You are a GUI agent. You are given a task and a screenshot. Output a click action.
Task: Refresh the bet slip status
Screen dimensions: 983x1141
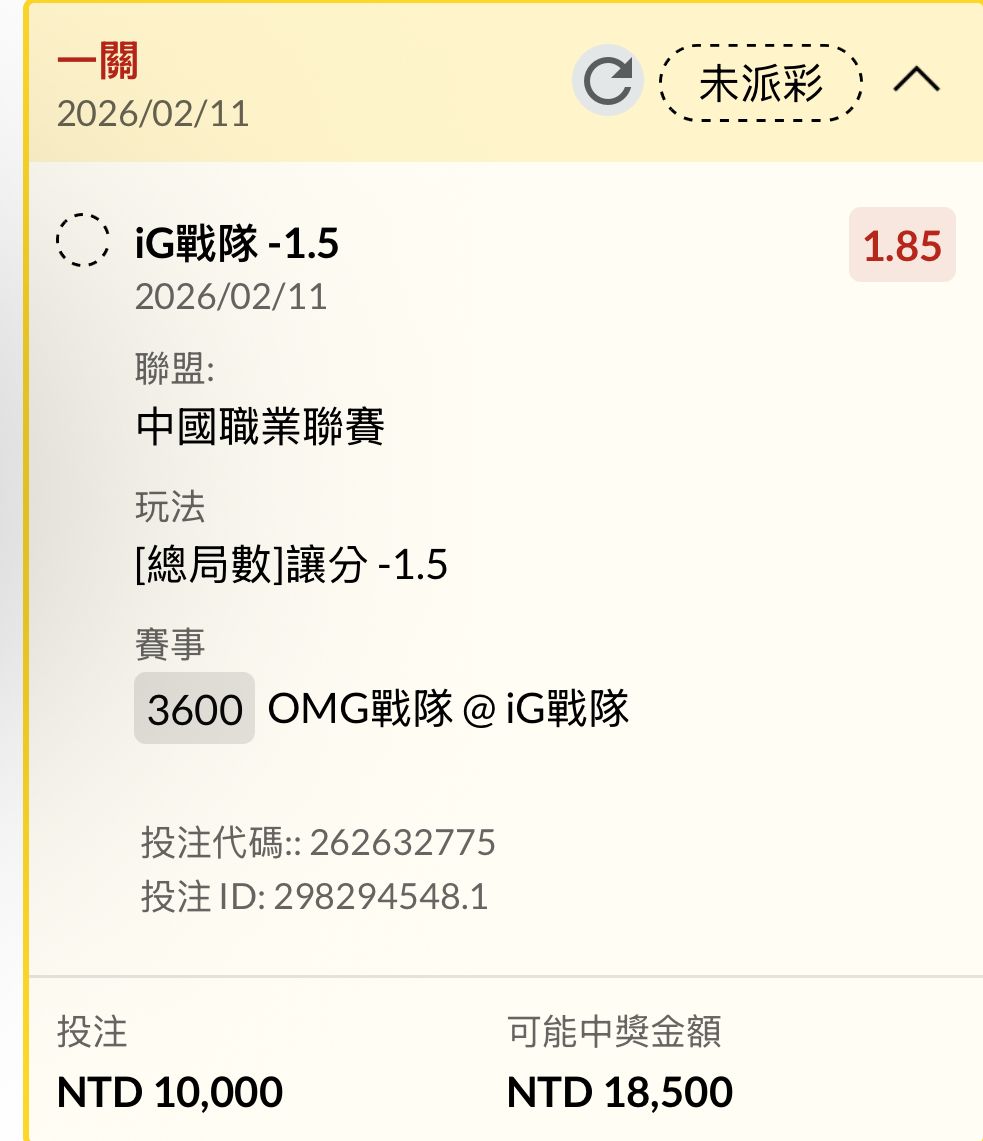[608, 82]
